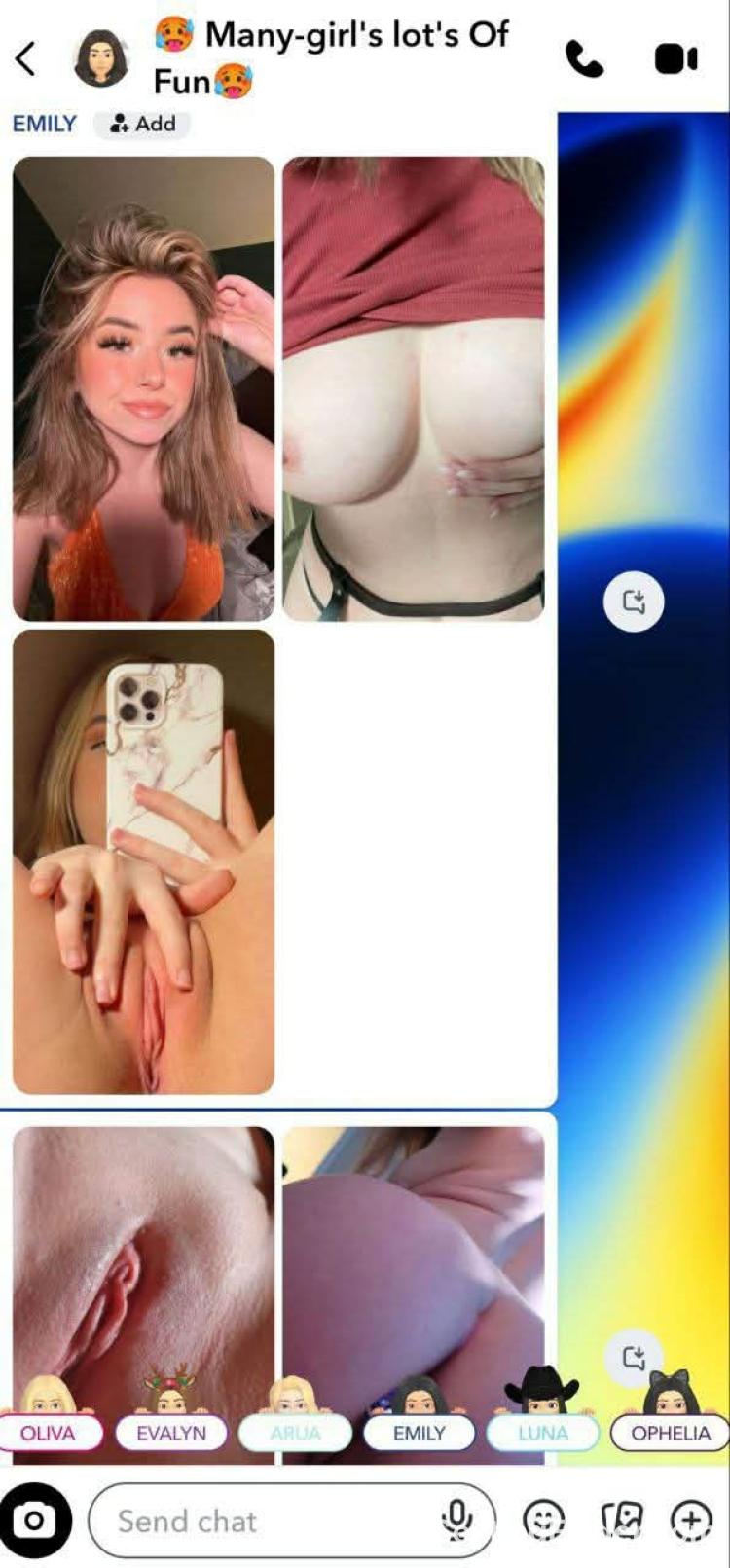730x1568 pixels.
Task: Open the group profile avatar
Action: (x=101, y=58)
